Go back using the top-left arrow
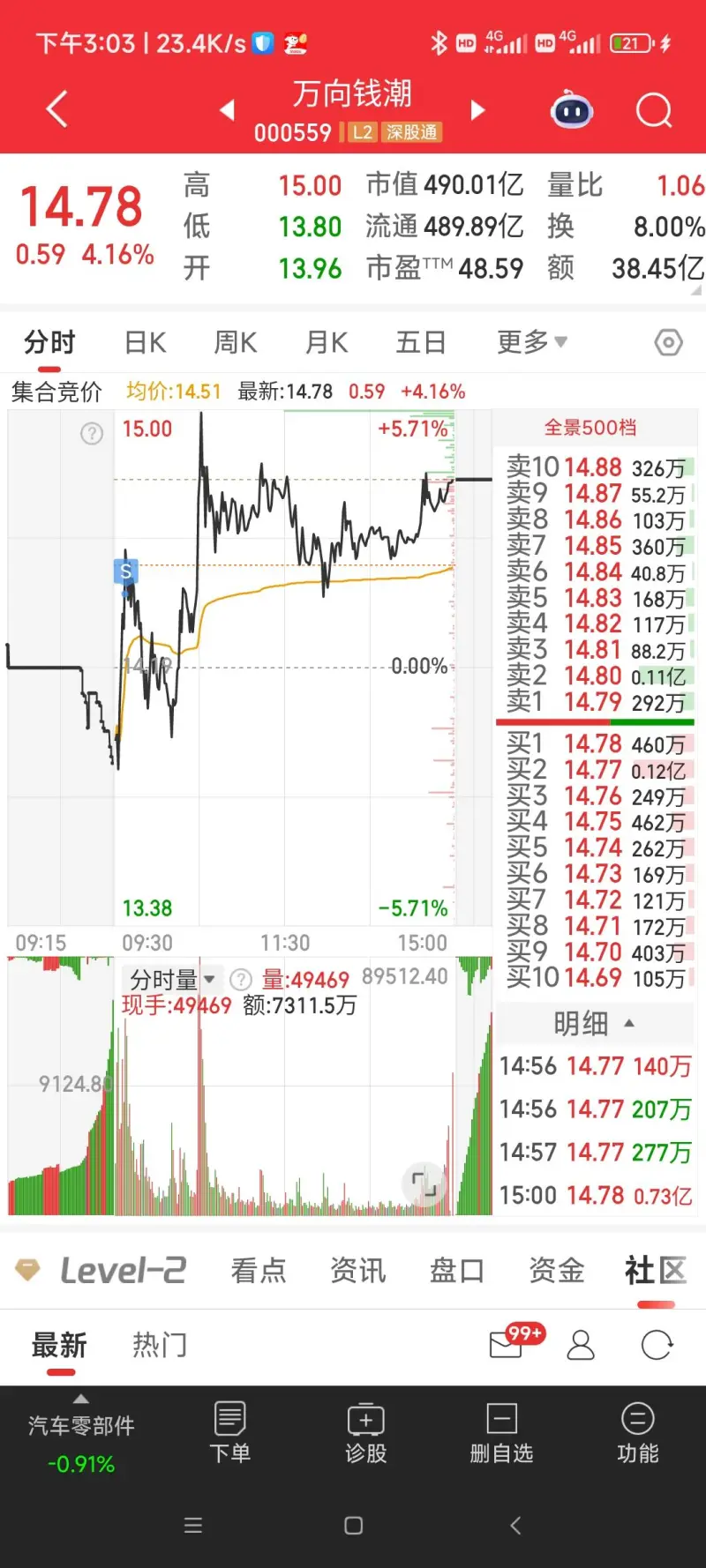The width and height of the screenshot is (706, 1568). (x=56, y=110)
